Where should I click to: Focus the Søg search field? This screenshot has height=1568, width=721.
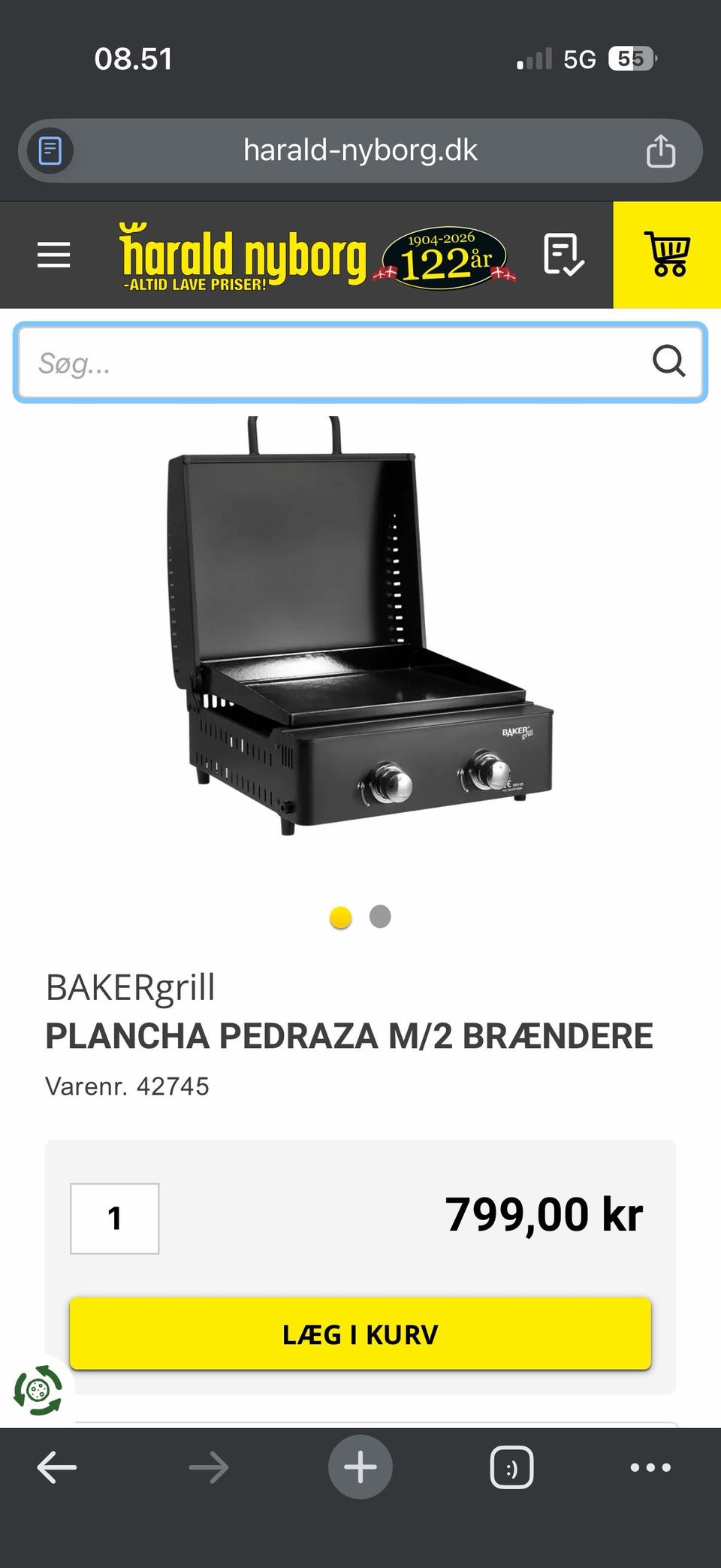point(330,363)
